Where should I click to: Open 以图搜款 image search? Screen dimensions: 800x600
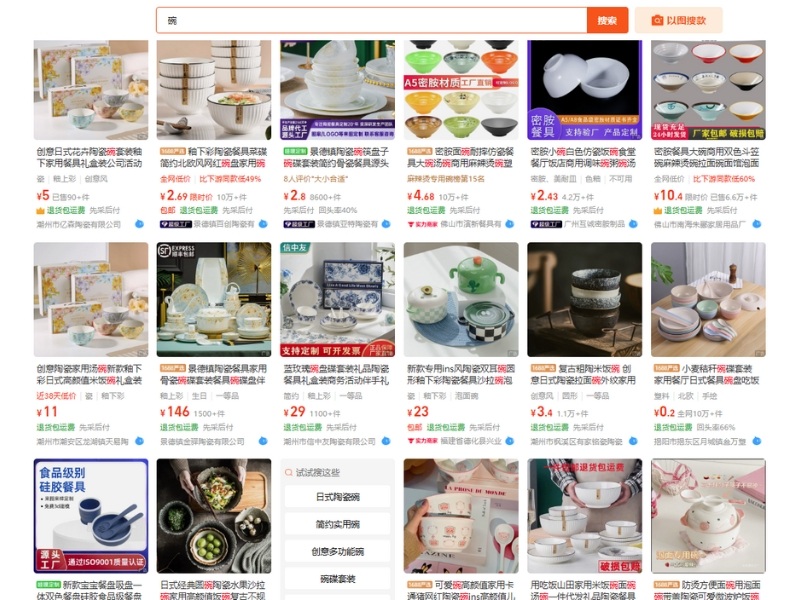click(678, 20)
